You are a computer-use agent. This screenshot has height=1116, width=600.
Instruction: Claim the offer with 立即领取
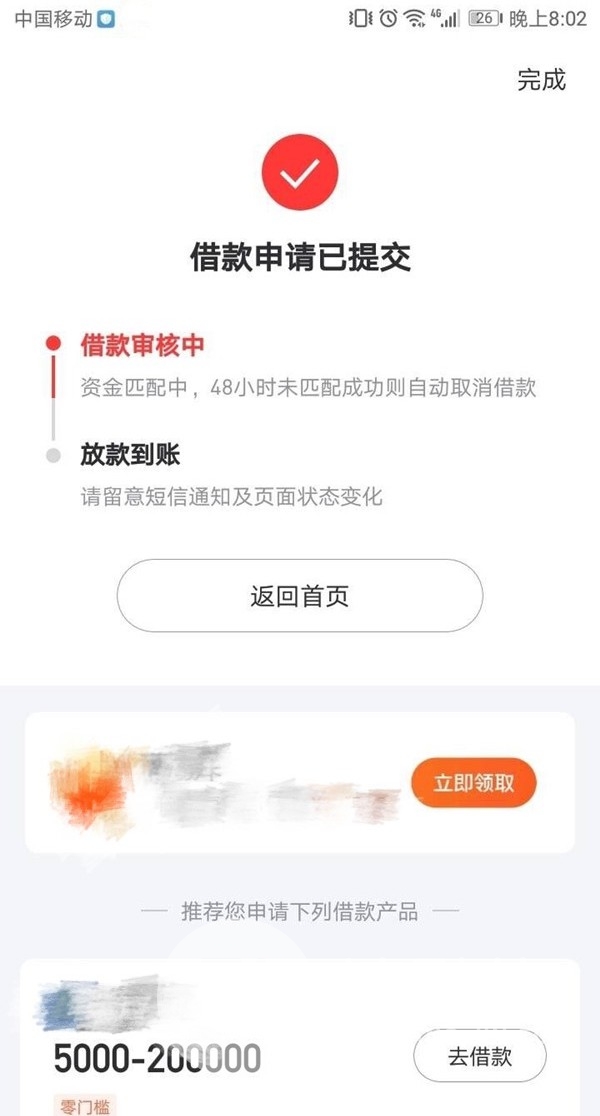pos(473,783)
